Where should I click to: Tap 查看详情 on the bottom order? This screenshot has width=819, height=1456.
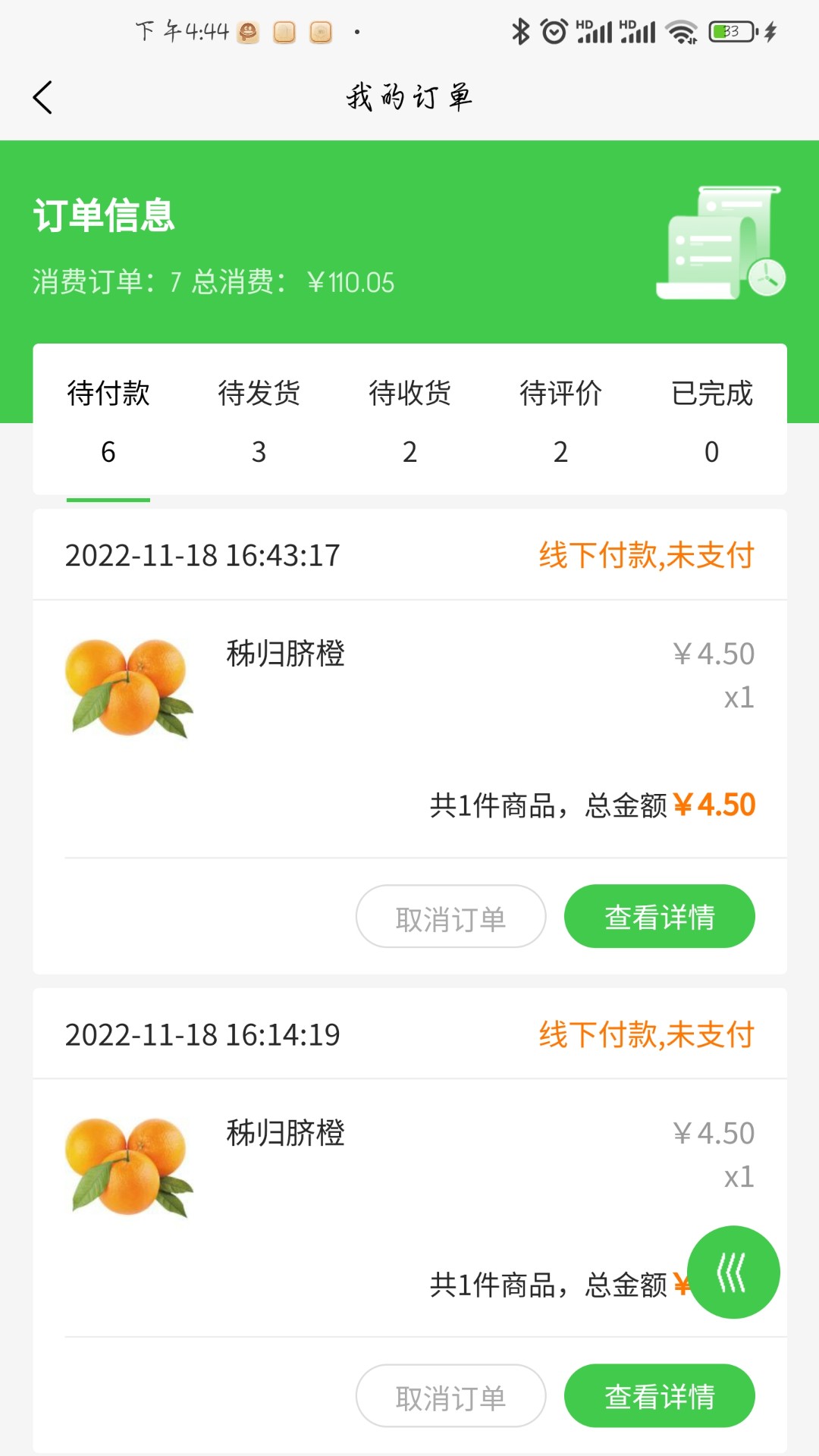coord(658,1396)
